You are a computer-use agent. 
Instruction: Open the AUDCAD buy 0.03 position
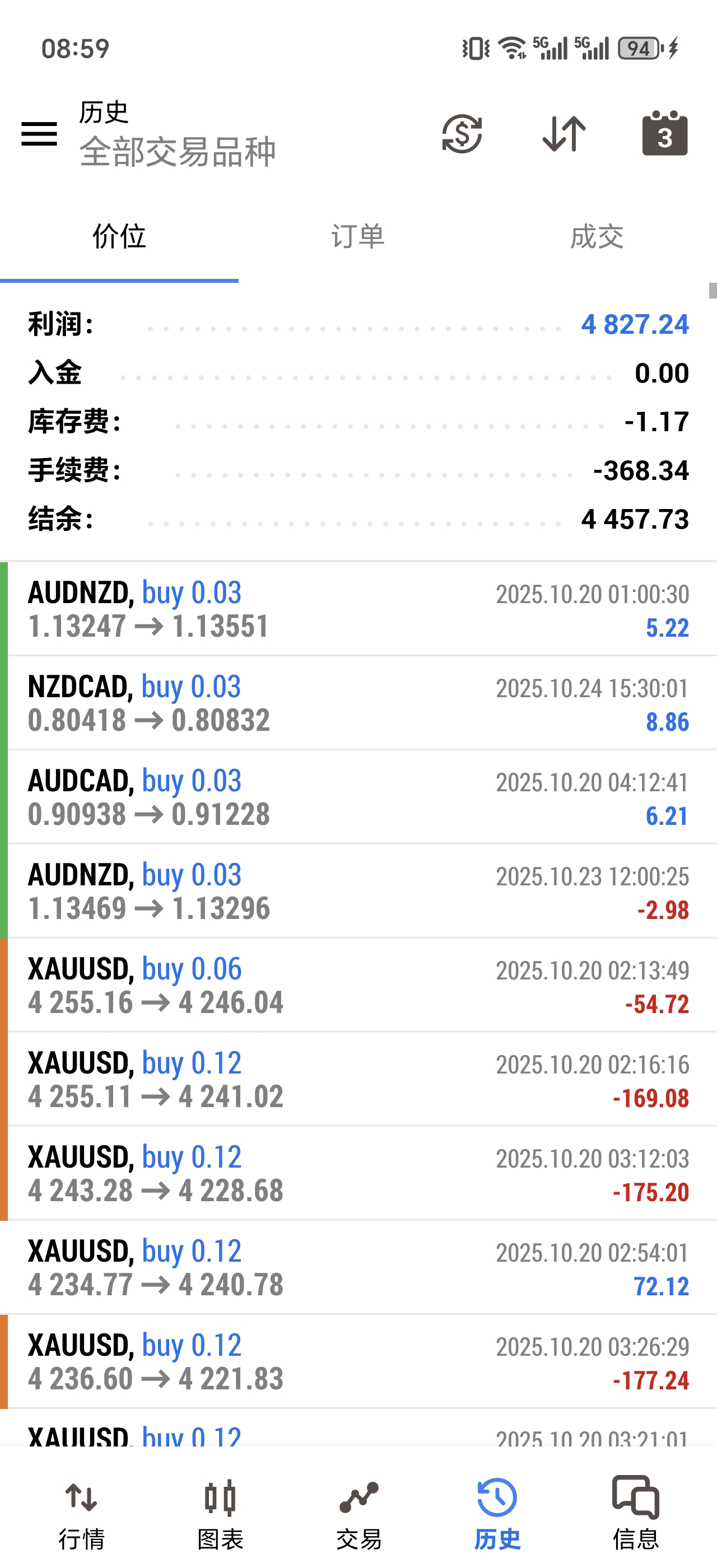coord(358,797)
